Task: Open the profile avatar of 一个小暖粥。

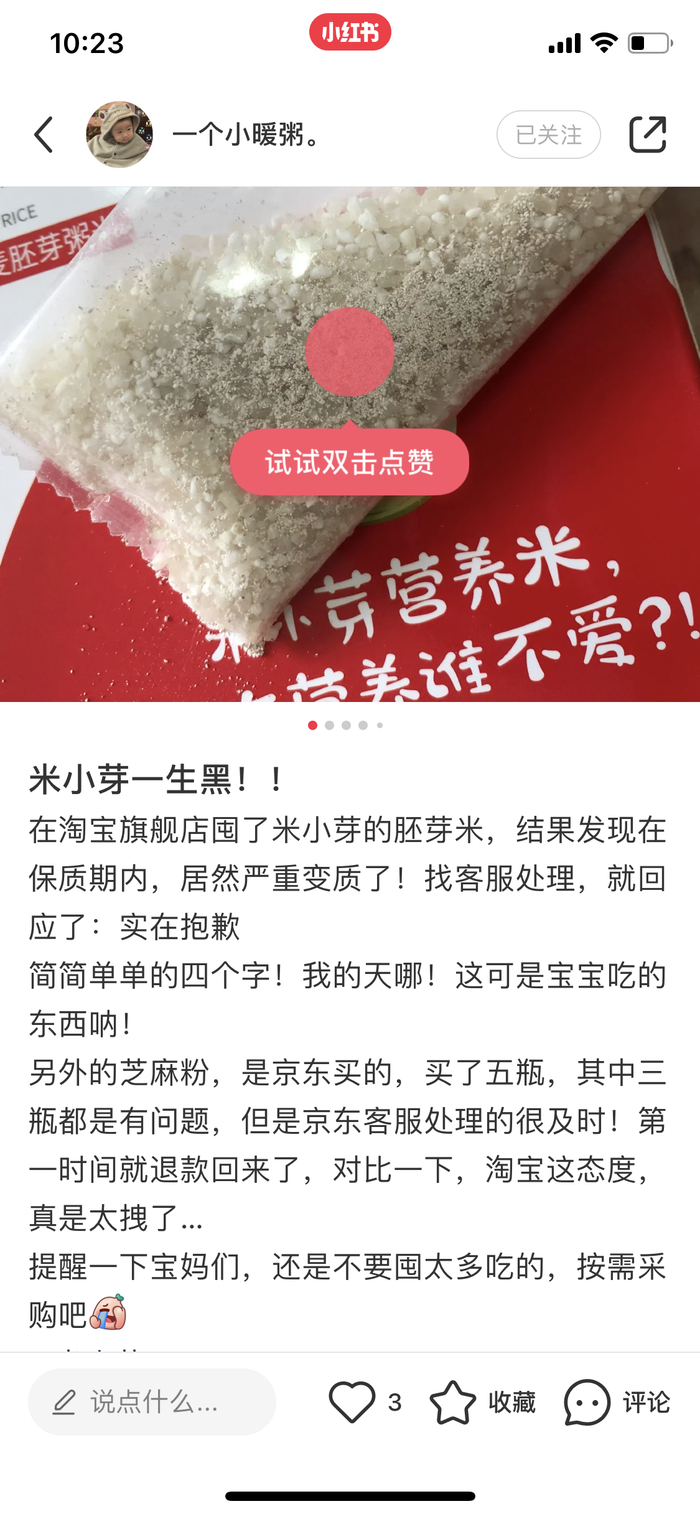Action: point(119,134)
